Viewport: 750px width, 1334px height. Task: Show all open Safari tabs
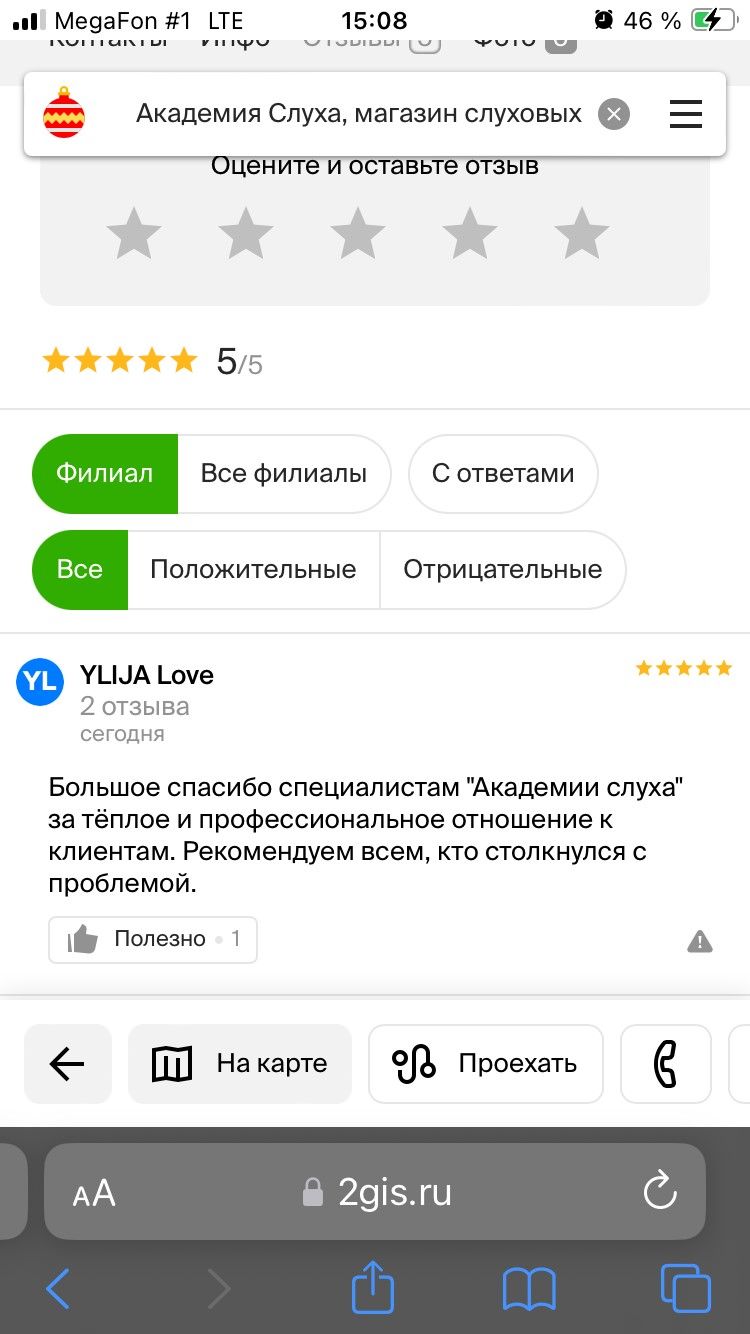[685, 1289]
